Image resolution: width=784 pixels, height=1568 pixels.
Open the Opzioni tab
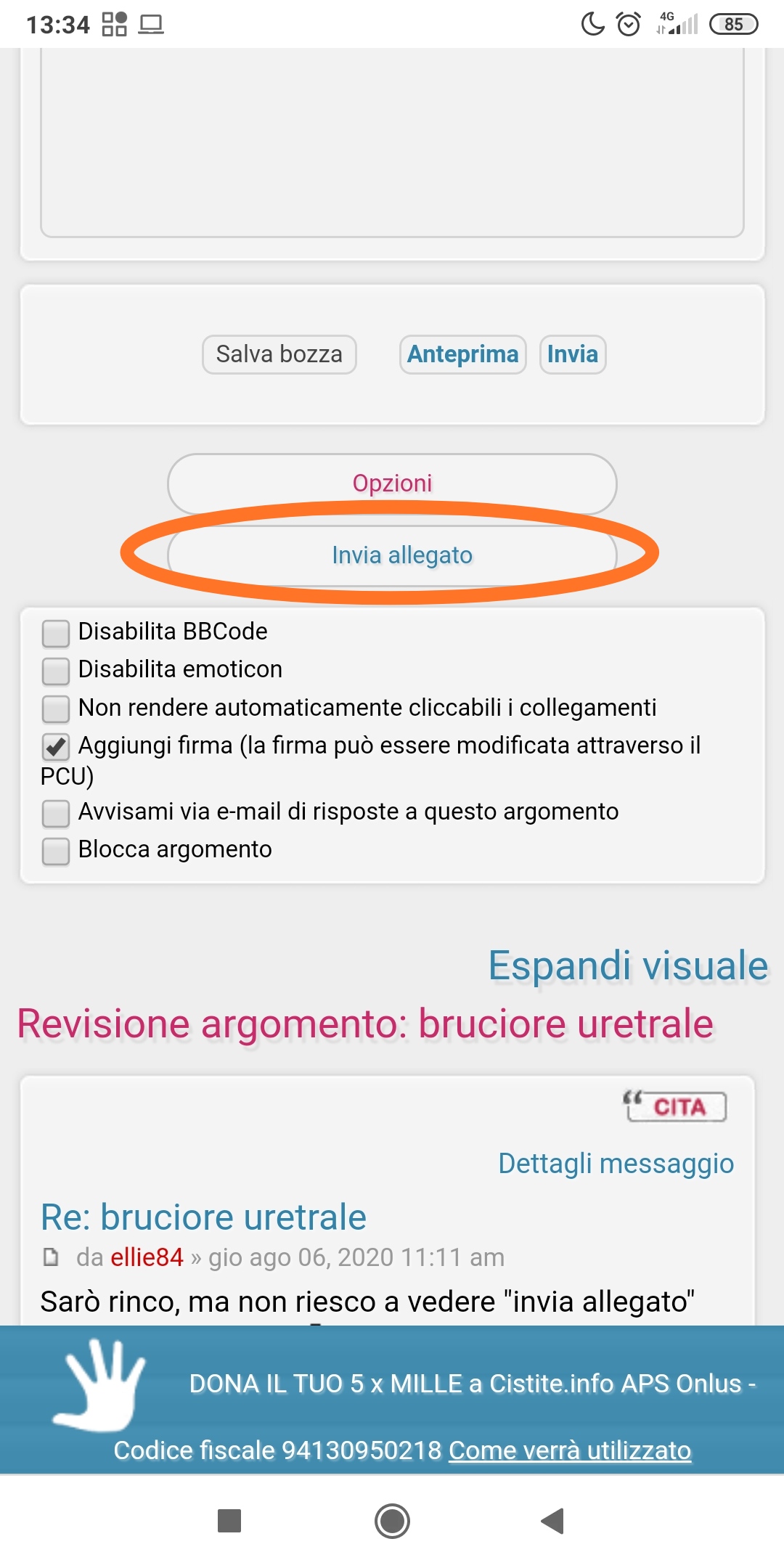[x=392, y=483]
